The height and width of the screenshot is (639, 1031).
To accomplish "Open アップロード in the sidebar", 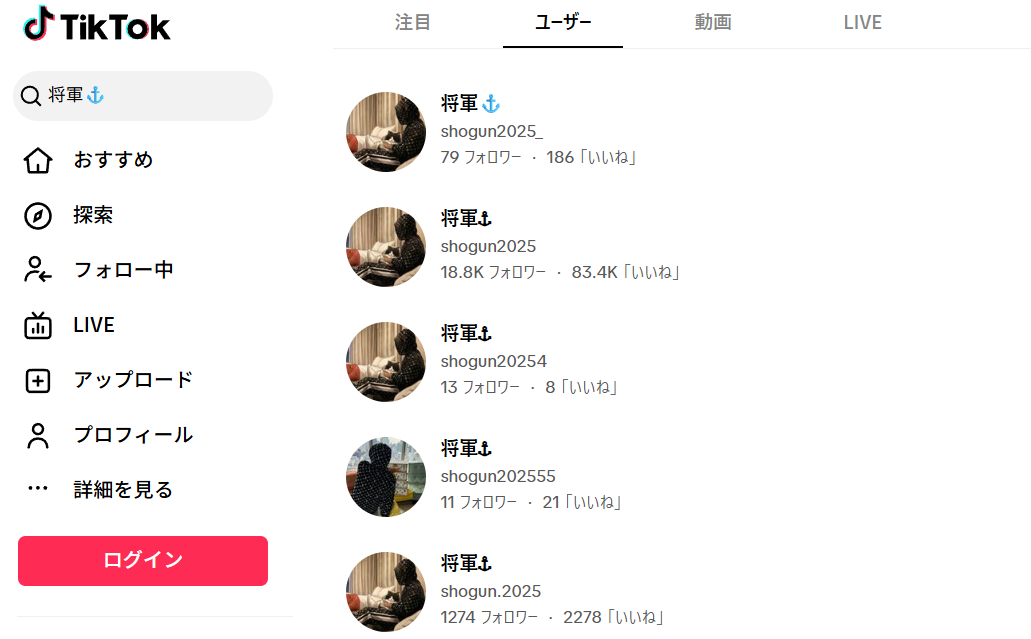I will point(132,380).
